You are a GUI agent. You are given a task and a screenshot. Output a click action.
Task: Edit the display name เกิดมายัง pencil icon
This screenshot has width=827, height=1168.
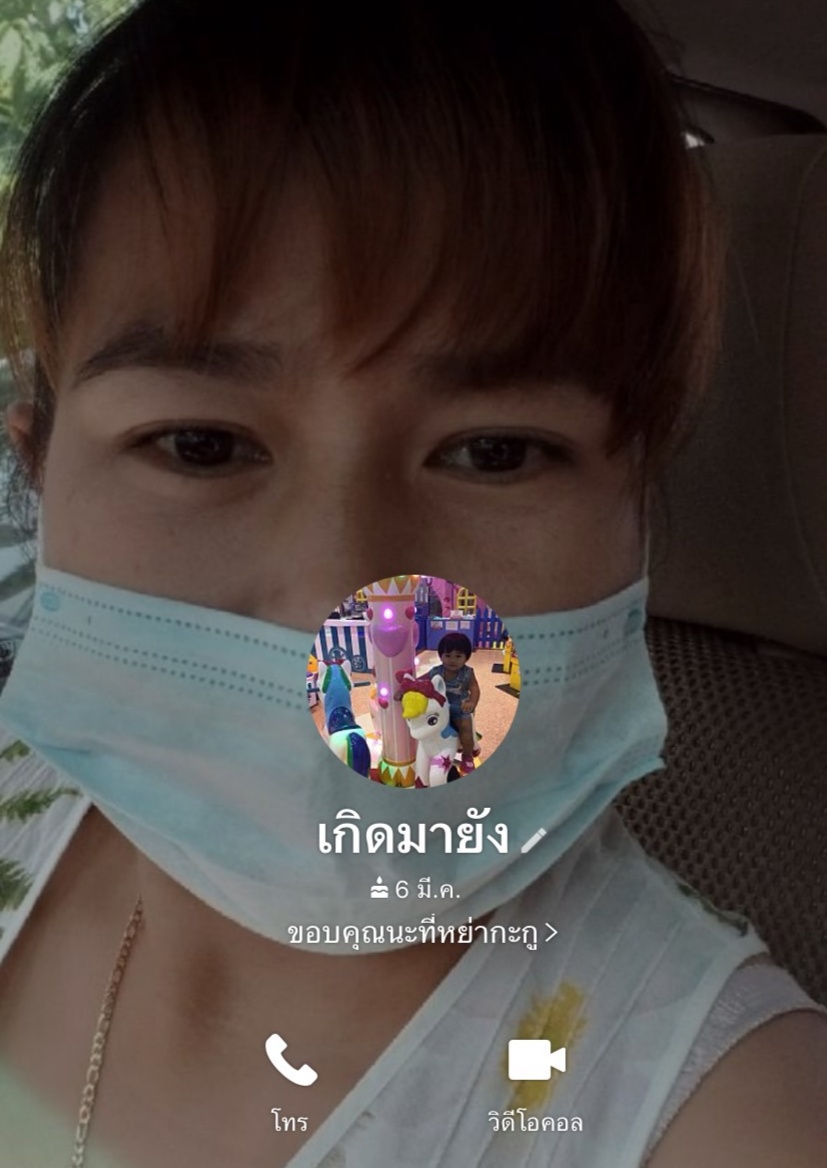coord(533,841)
